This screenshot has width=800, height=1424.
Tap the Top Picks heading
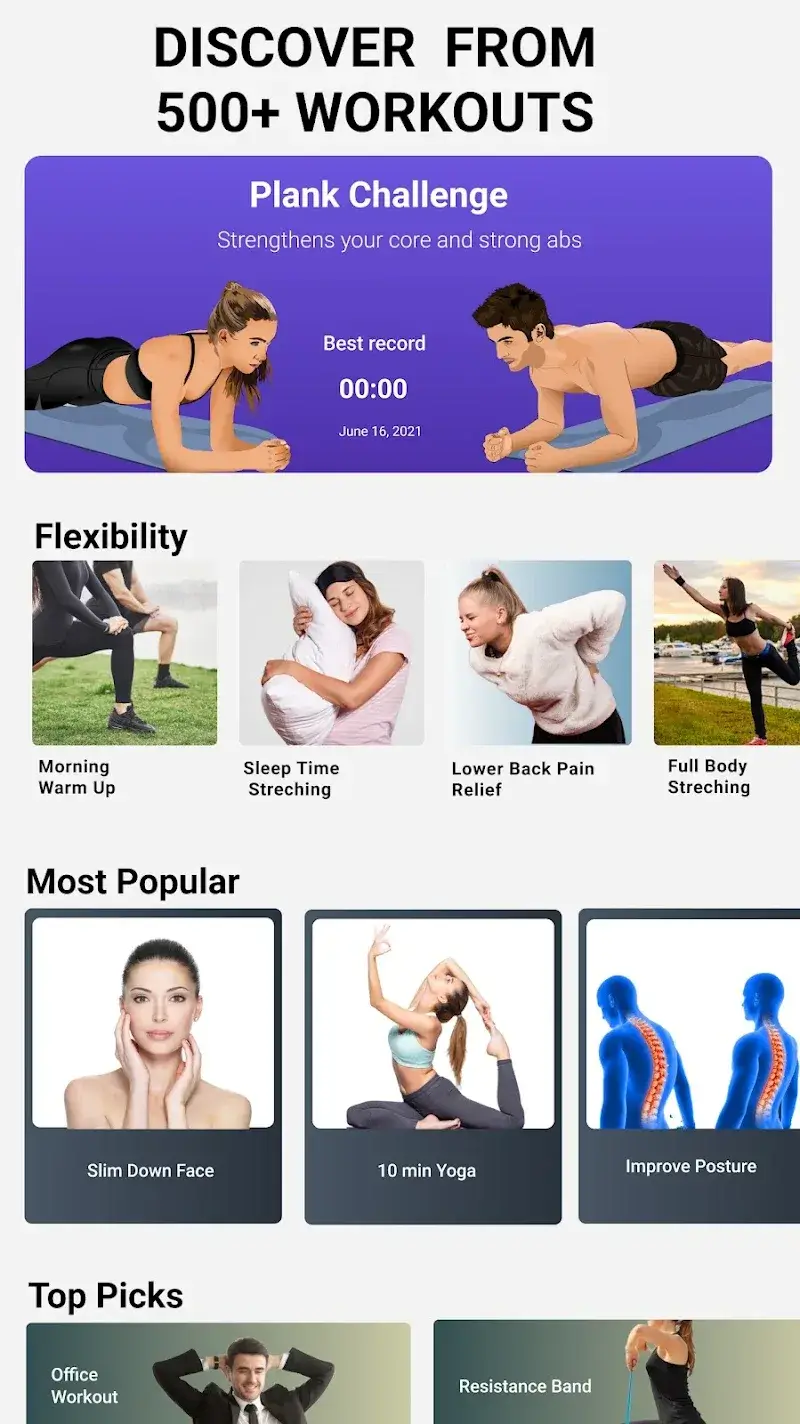point(105,1296)
